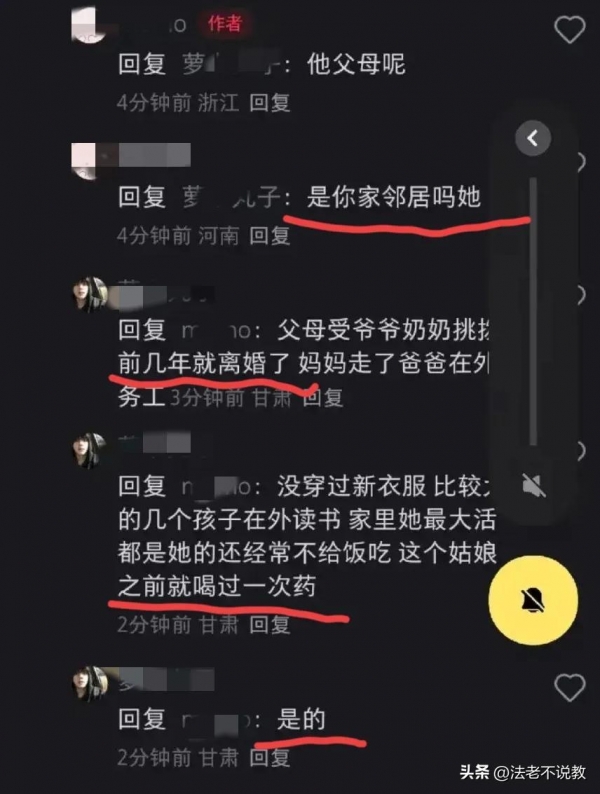The image size is (600, 794).
Task: Collapse the volume panel with the chevron
Action: point(533,138)
